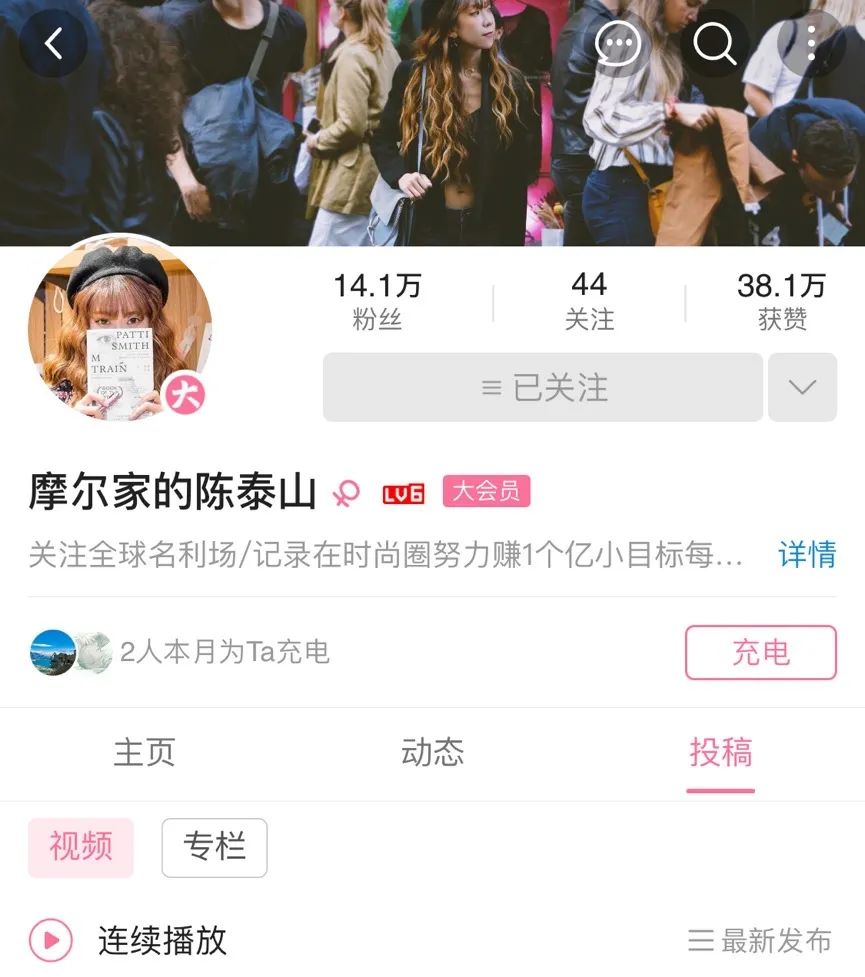Open the search function
The image size is (865, 977).
pyautogui.click(x=714, y=44)
